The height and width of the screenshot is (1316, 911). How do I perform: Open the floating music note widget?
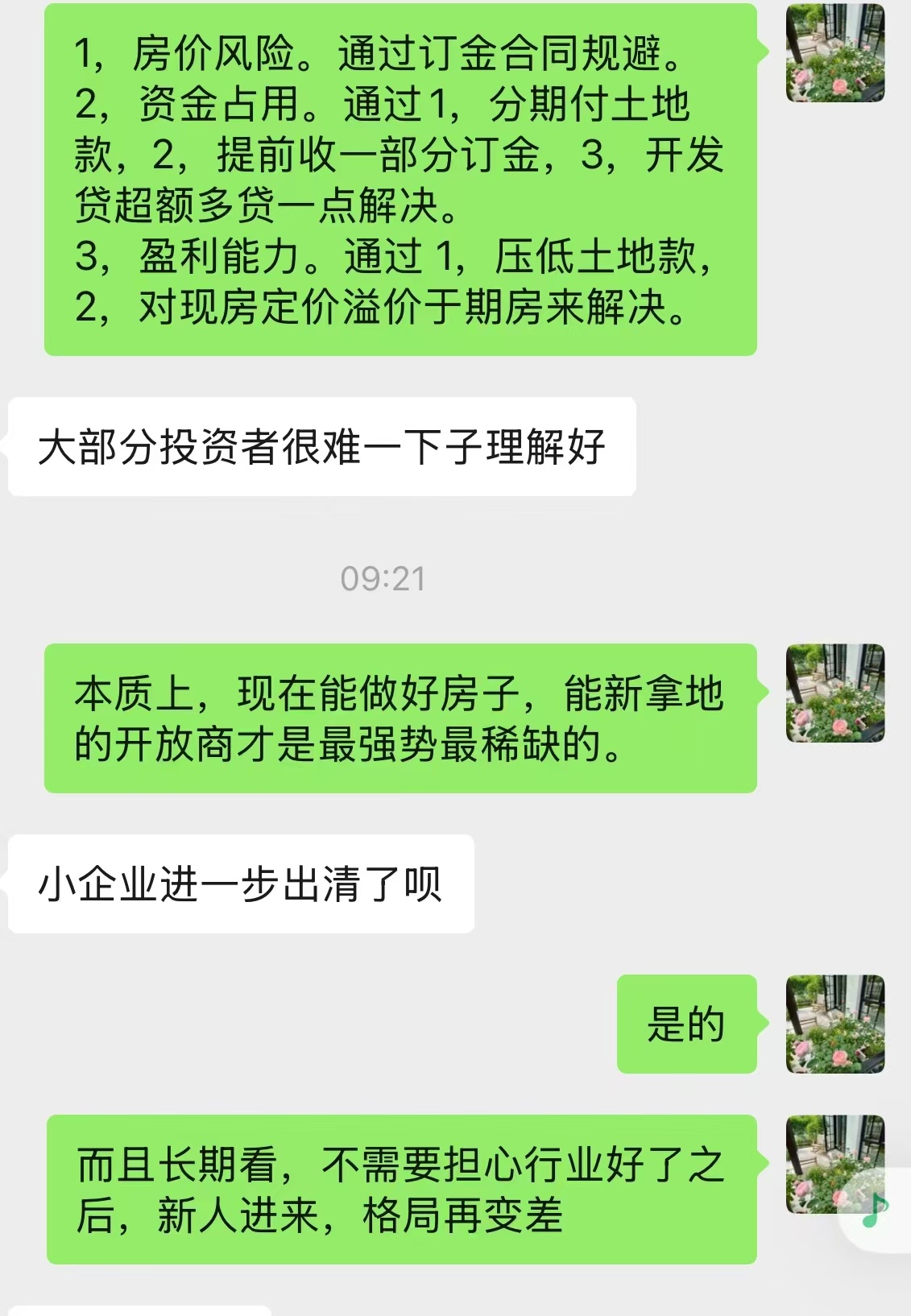click(x=876, y=1209)
